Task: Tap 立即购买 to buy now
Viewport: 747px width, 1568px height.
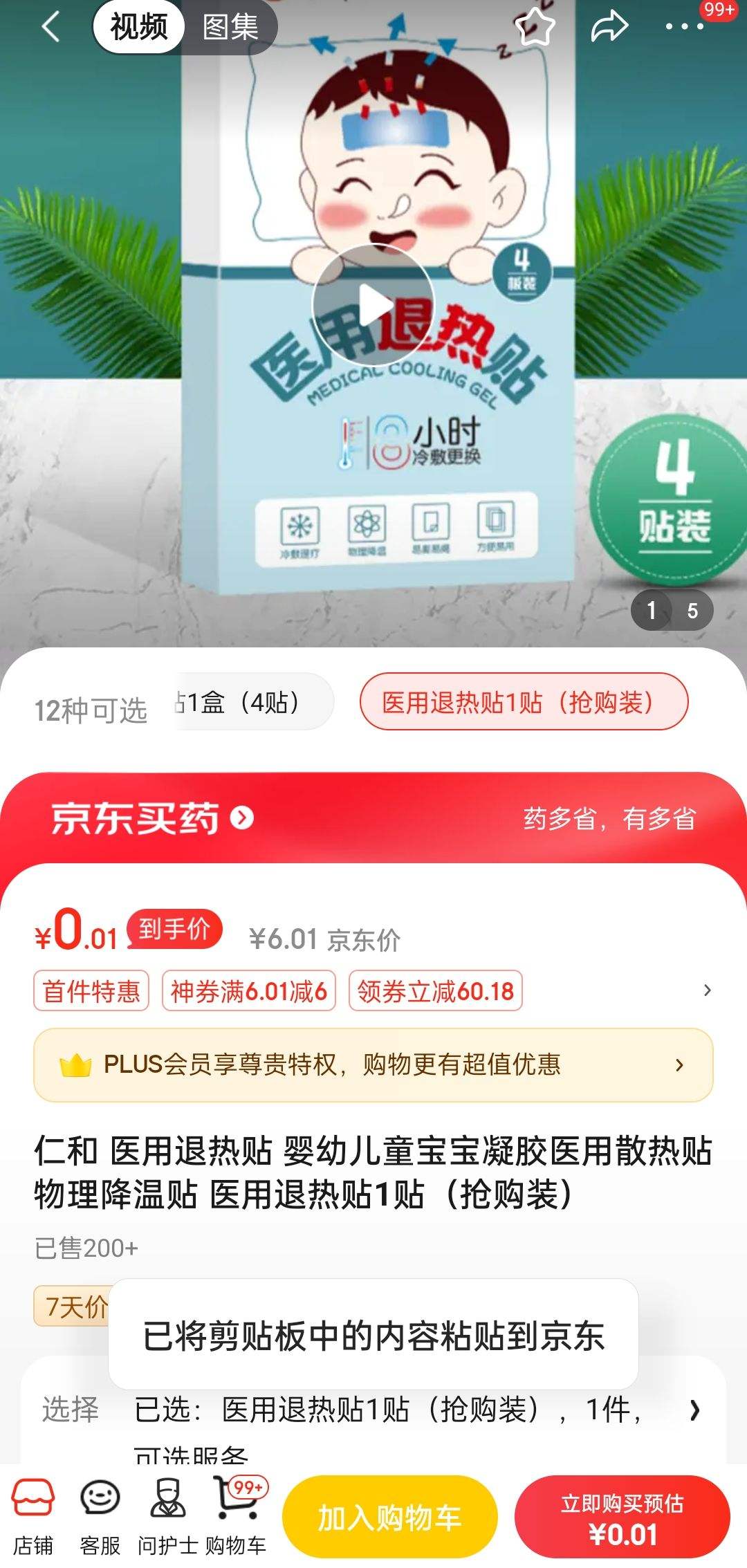Action: [x=622, y=1517]
